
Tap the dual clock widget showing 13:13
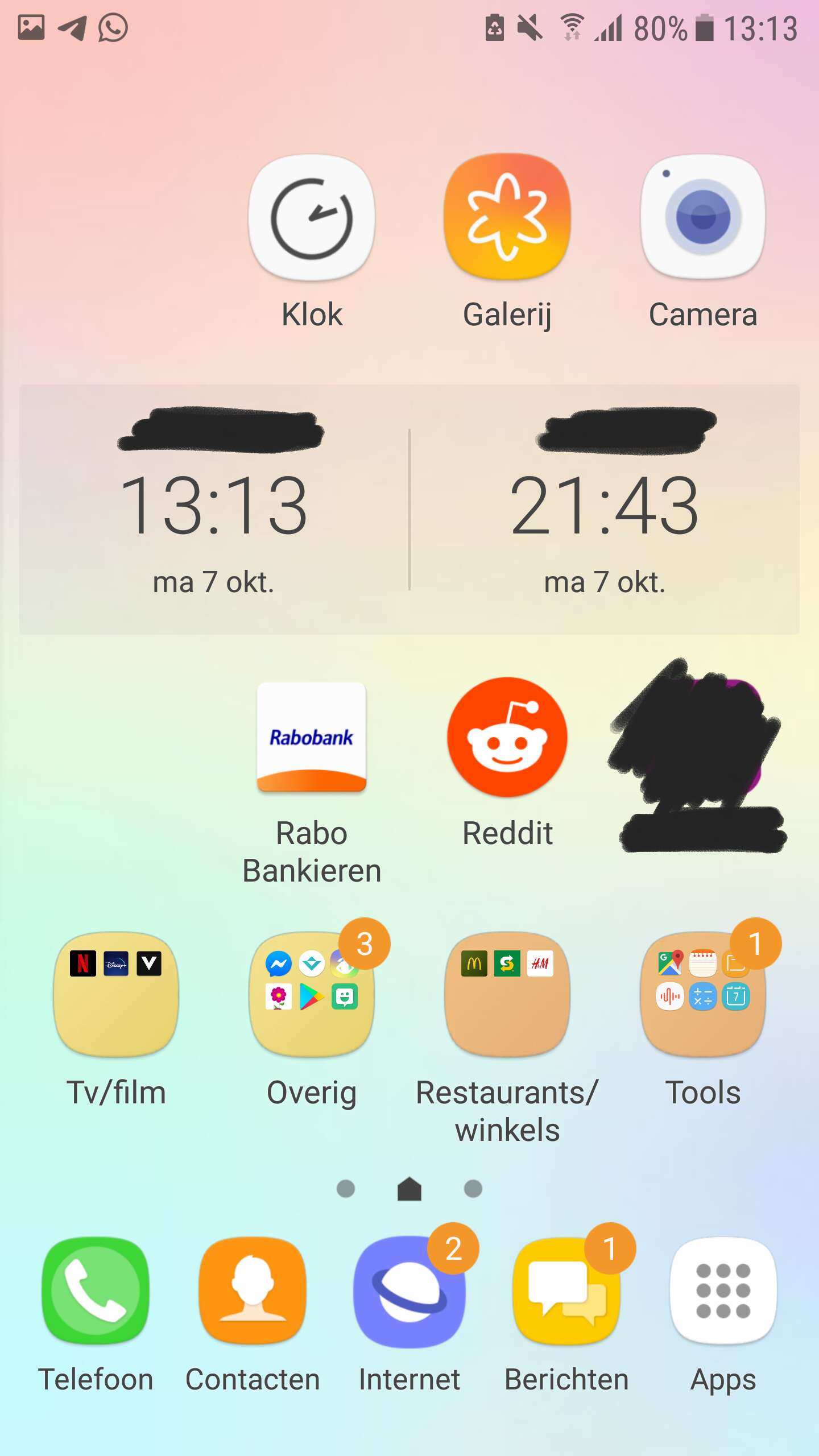click(x=409, y=510)
